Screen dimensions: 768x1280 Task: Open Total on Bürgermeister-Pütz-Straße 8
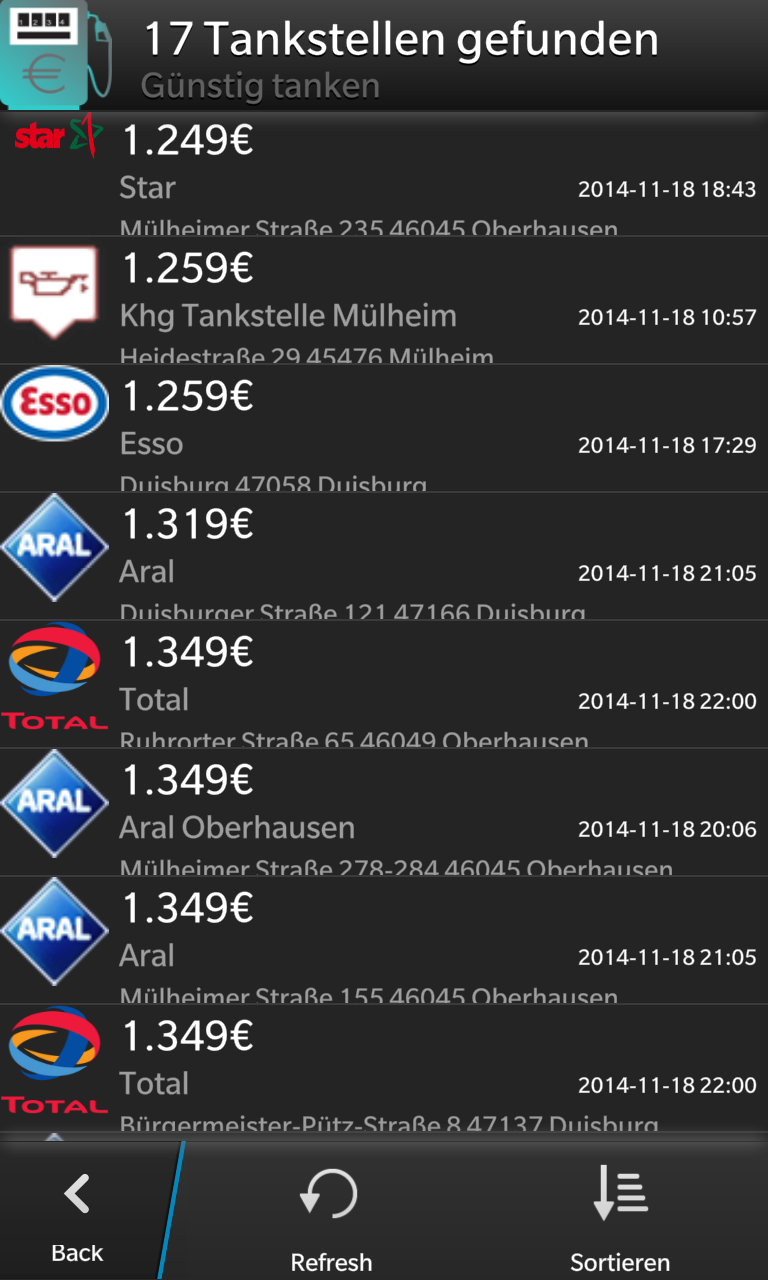coord(384,1068)
